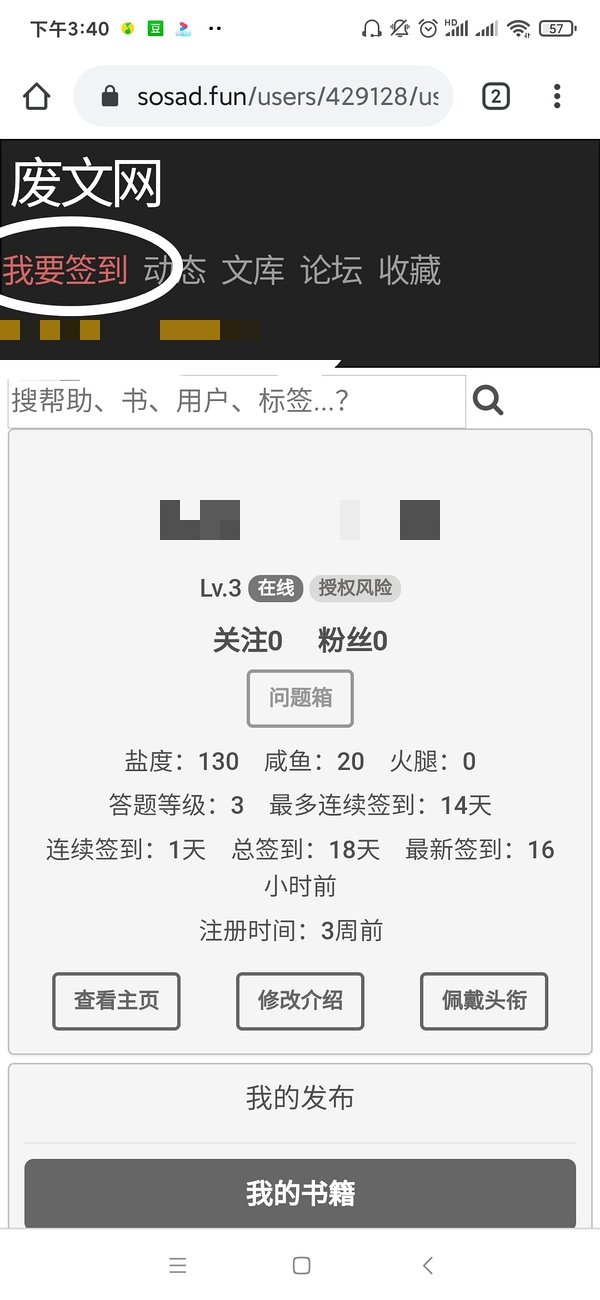Open the 文库 library section
This screenshot has height=1300, width=600.
click(x=253, y=270)
